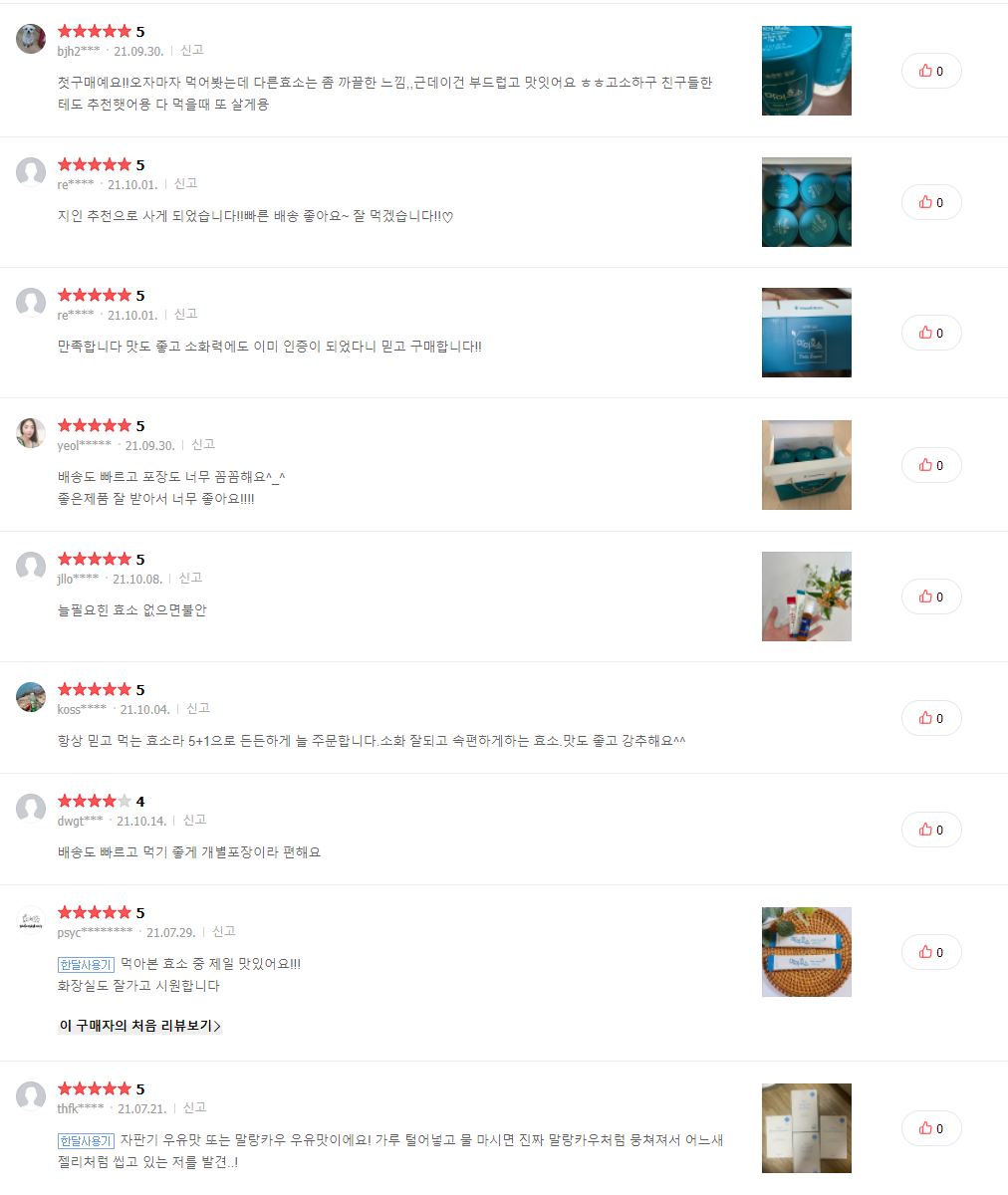The image size is (1008, 1195).
Task: View the photo in thfk****'s review
Action: [x=806, y=1128]
